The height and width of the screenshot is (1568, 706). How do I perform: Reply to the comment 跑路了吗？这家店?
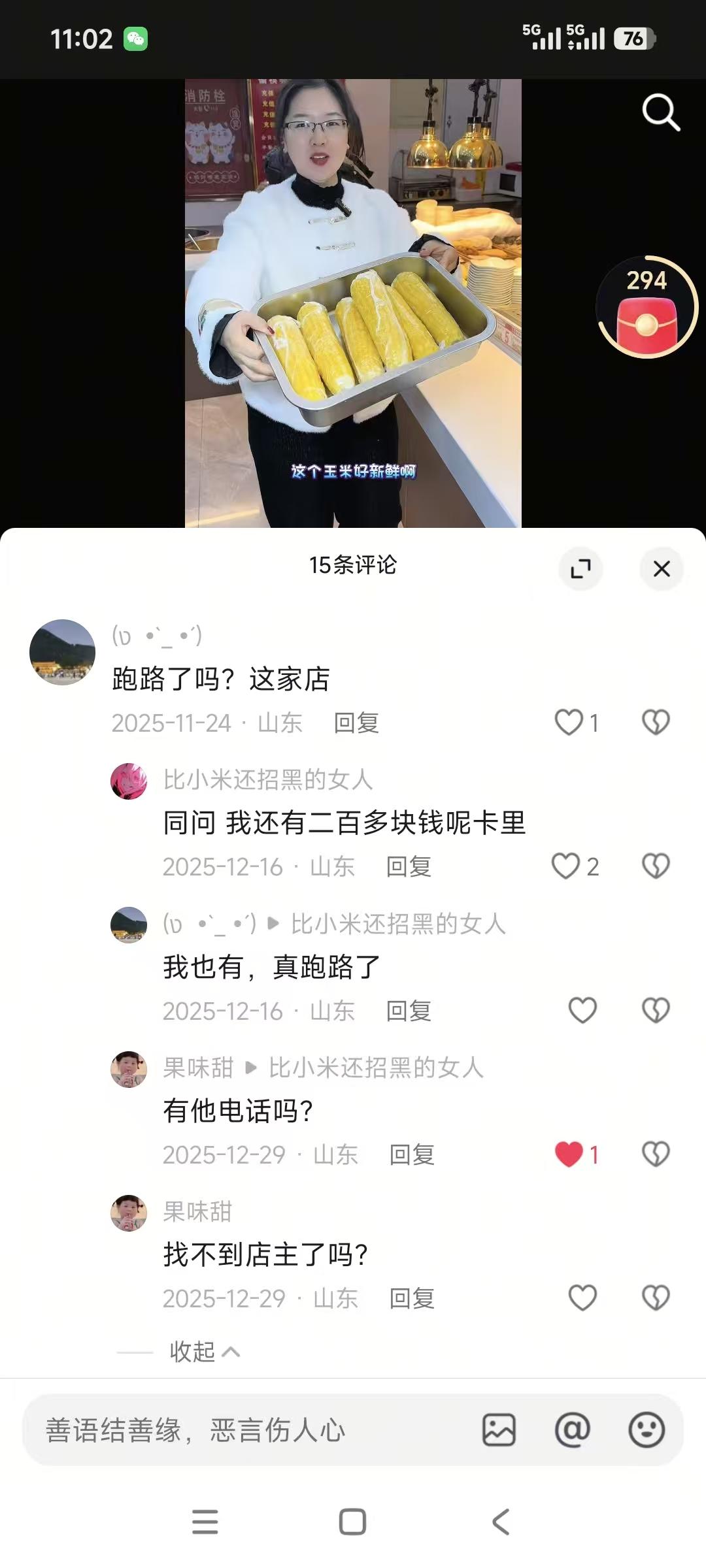(356, 723)
